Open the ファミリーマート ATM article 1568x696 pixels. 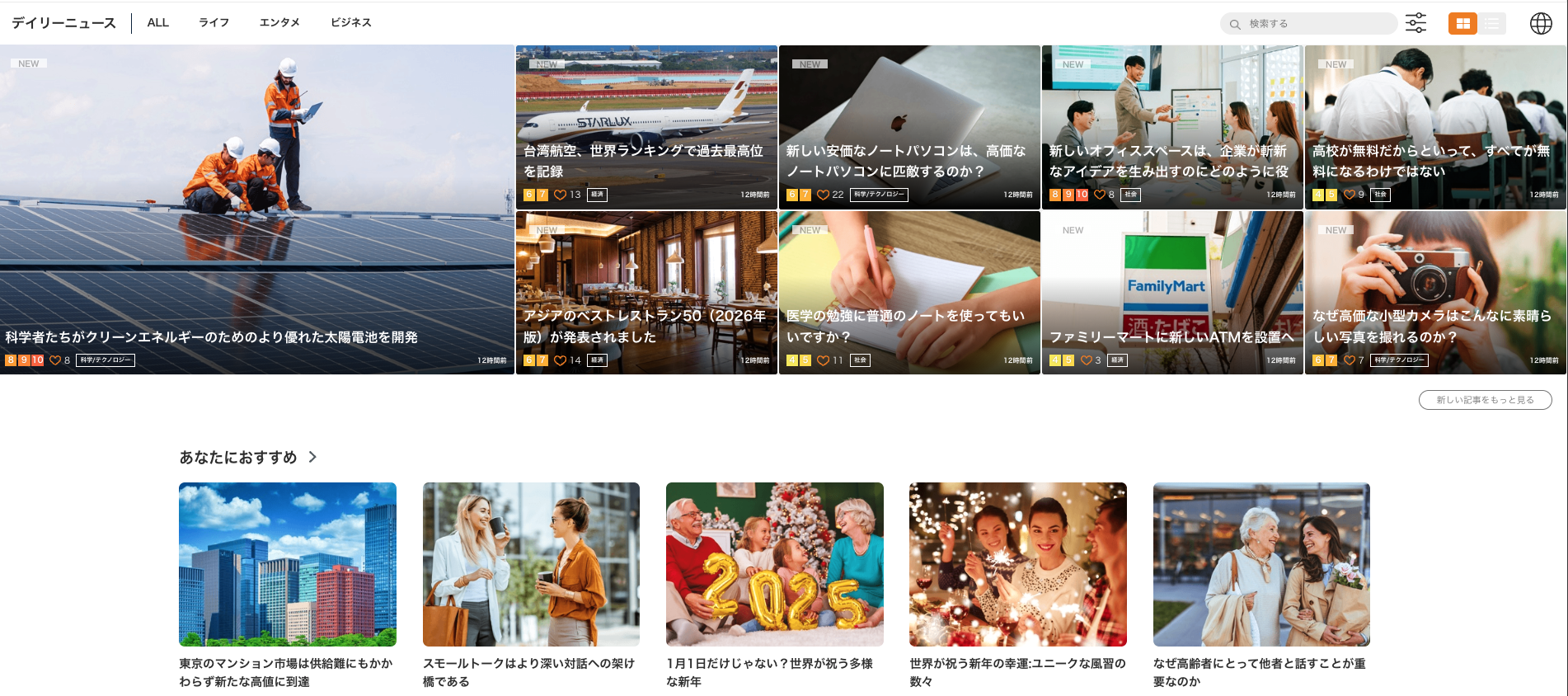click(x=1171, y=337)
